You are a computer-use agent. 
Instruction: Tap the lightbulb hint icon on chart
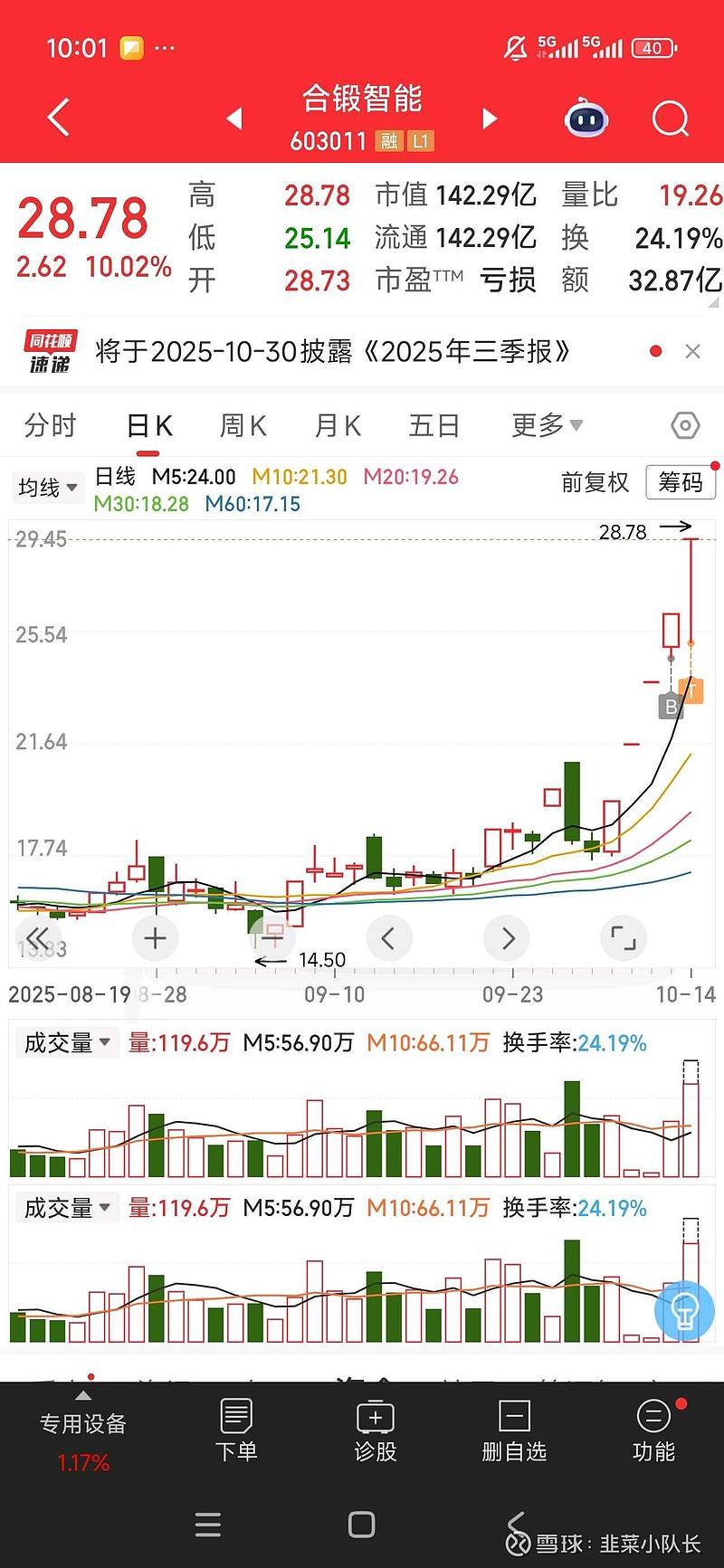coord(685,1312)
